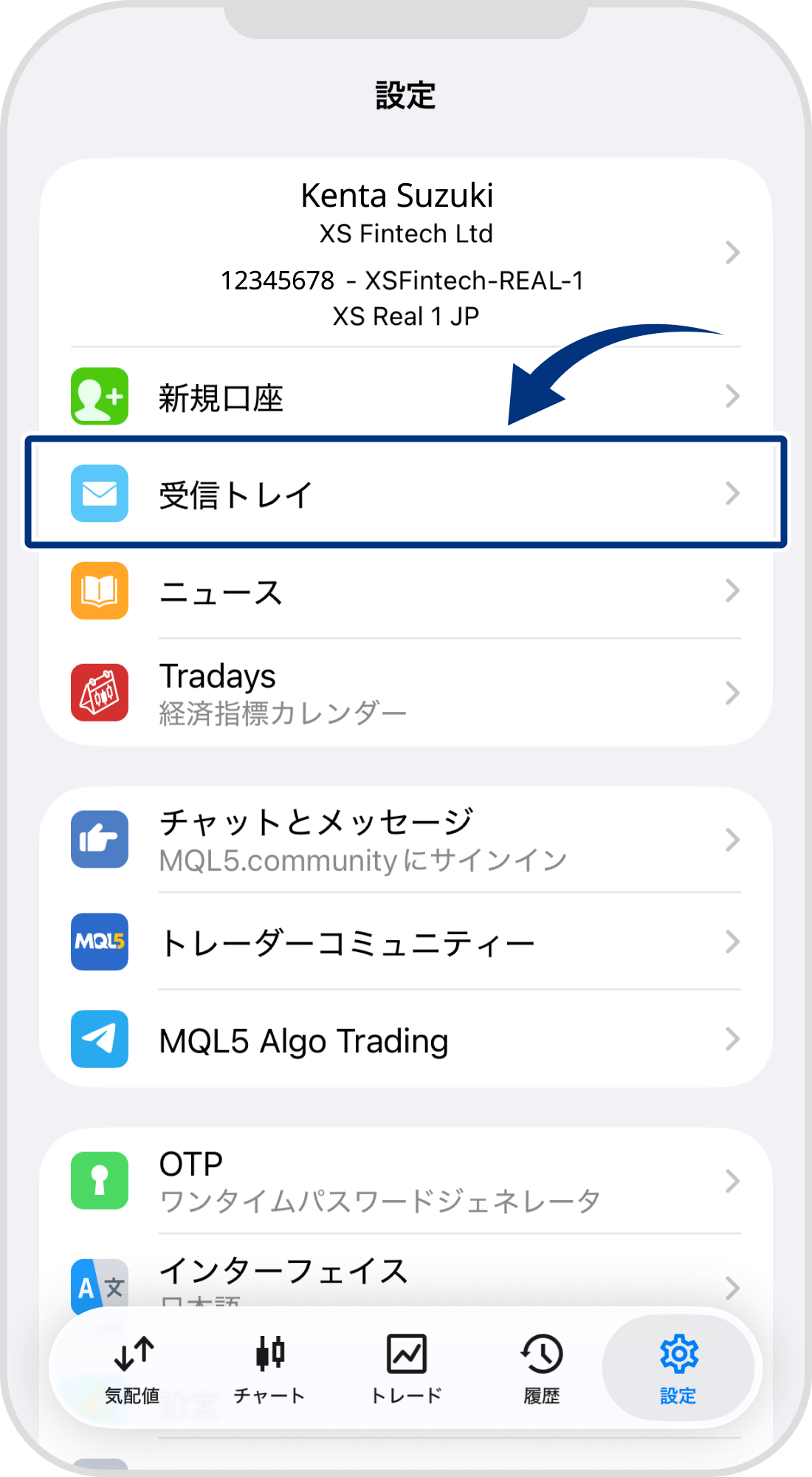Tap the green OTP key icon
Viewport: 812px width, 1477px height.
pyautogui.click(x=100, y=1179)
